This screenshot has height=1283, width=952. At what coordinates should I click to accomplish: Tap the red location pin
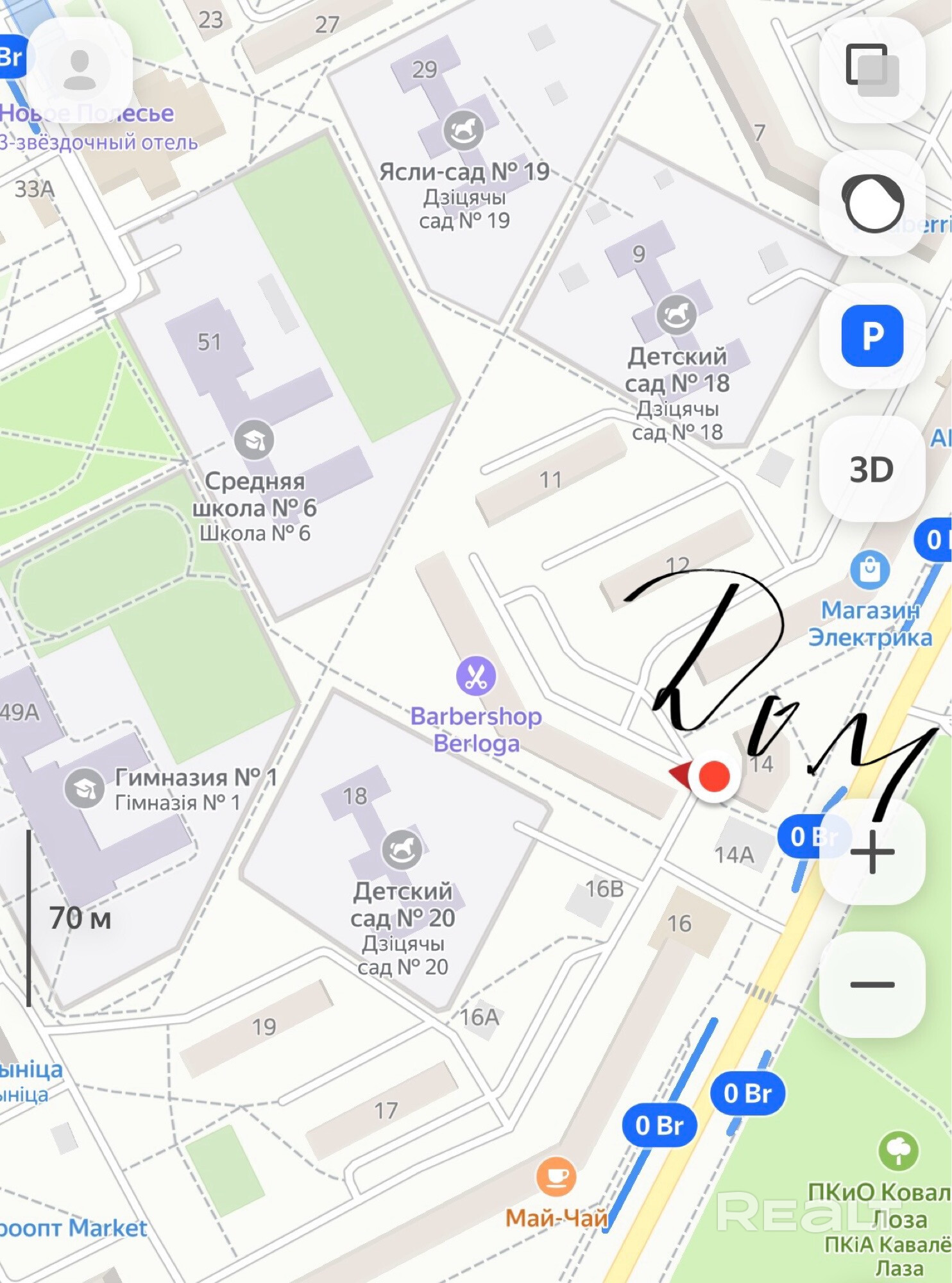point(713,776)
